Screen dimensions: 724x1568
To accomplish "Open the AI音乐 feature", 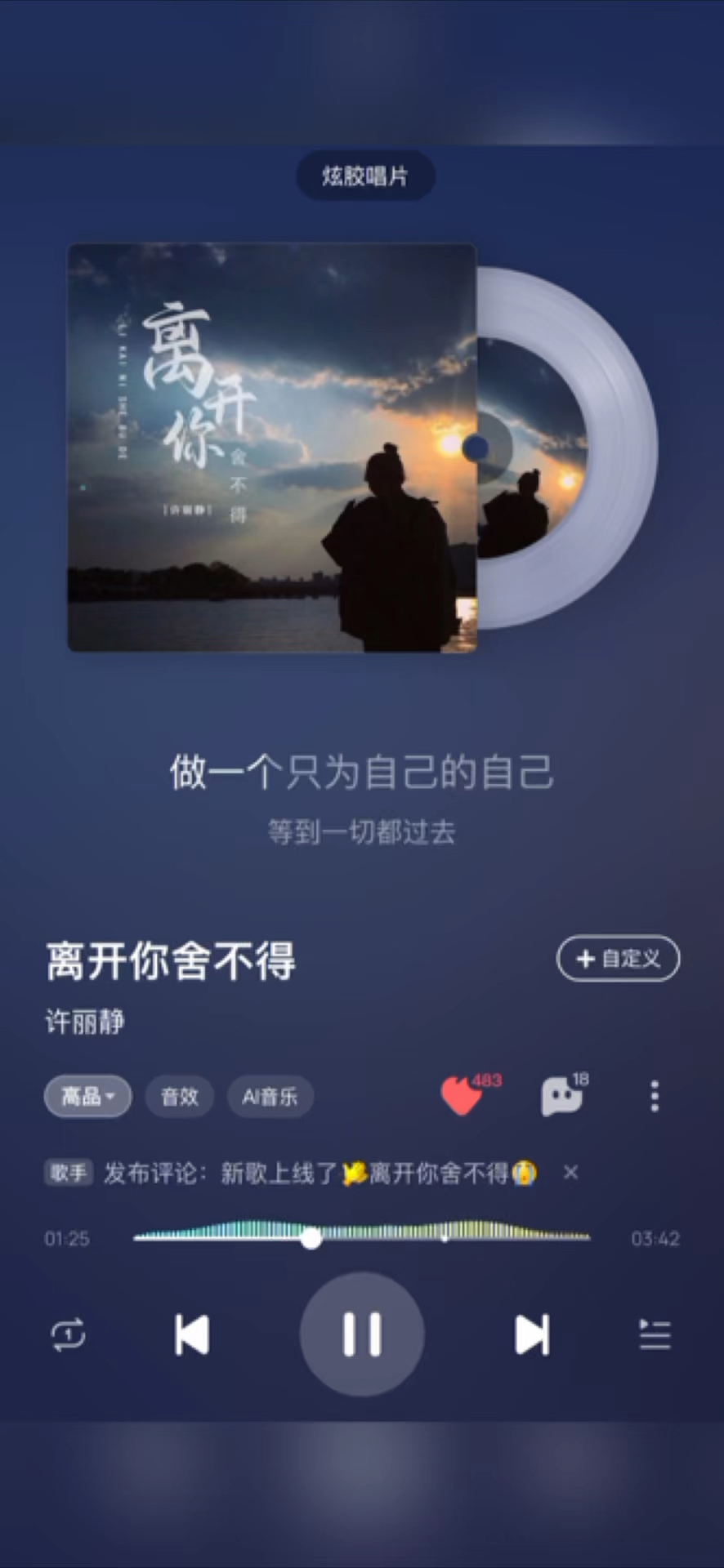I will pos(270,1097).
